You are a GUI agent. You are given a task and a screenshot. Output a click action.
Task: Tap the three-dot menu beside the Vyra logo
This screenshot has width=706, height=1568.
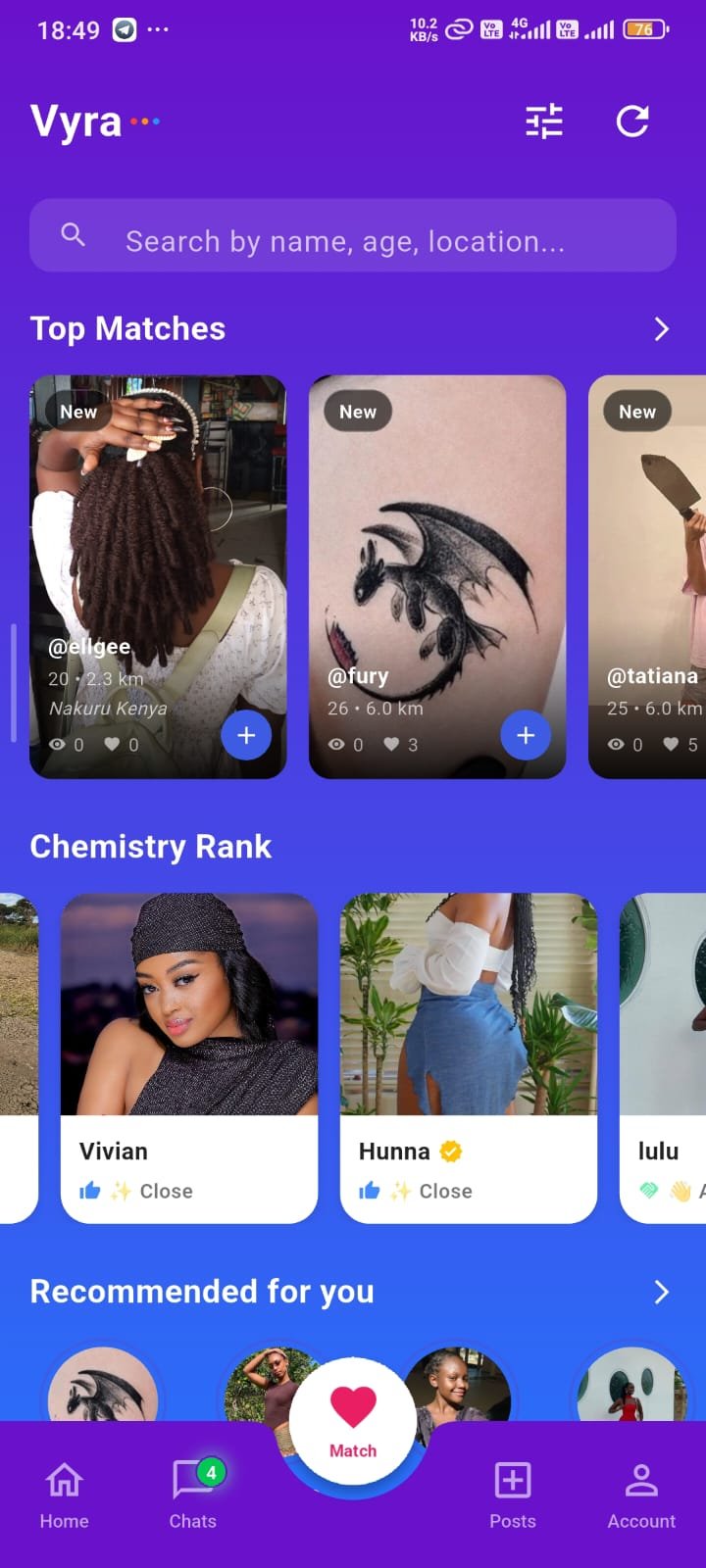coord(145,120)
